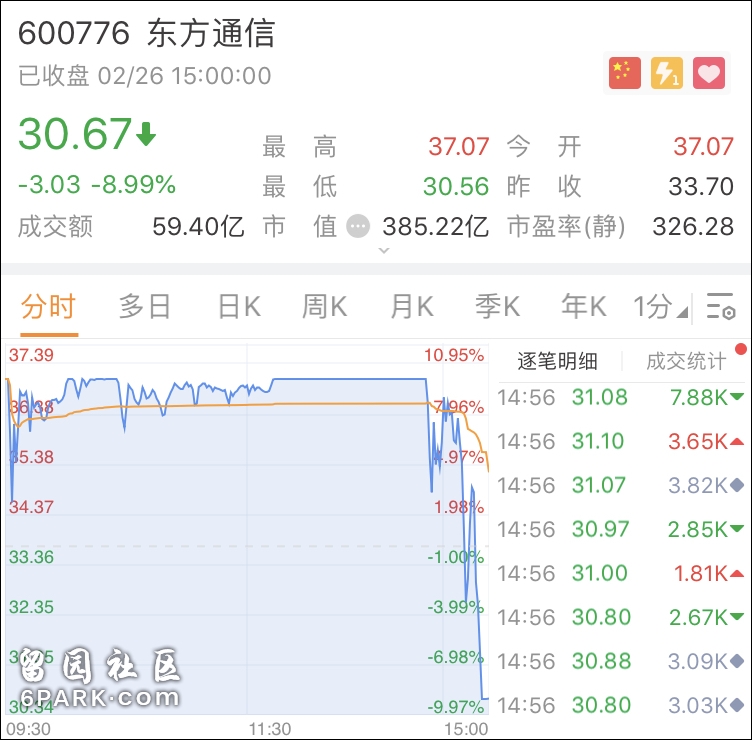Image resolution: width=752 pixels, height=740 pixels.
Task: Switch to the 成交统计 tab
Action: (x=687, y=361)
